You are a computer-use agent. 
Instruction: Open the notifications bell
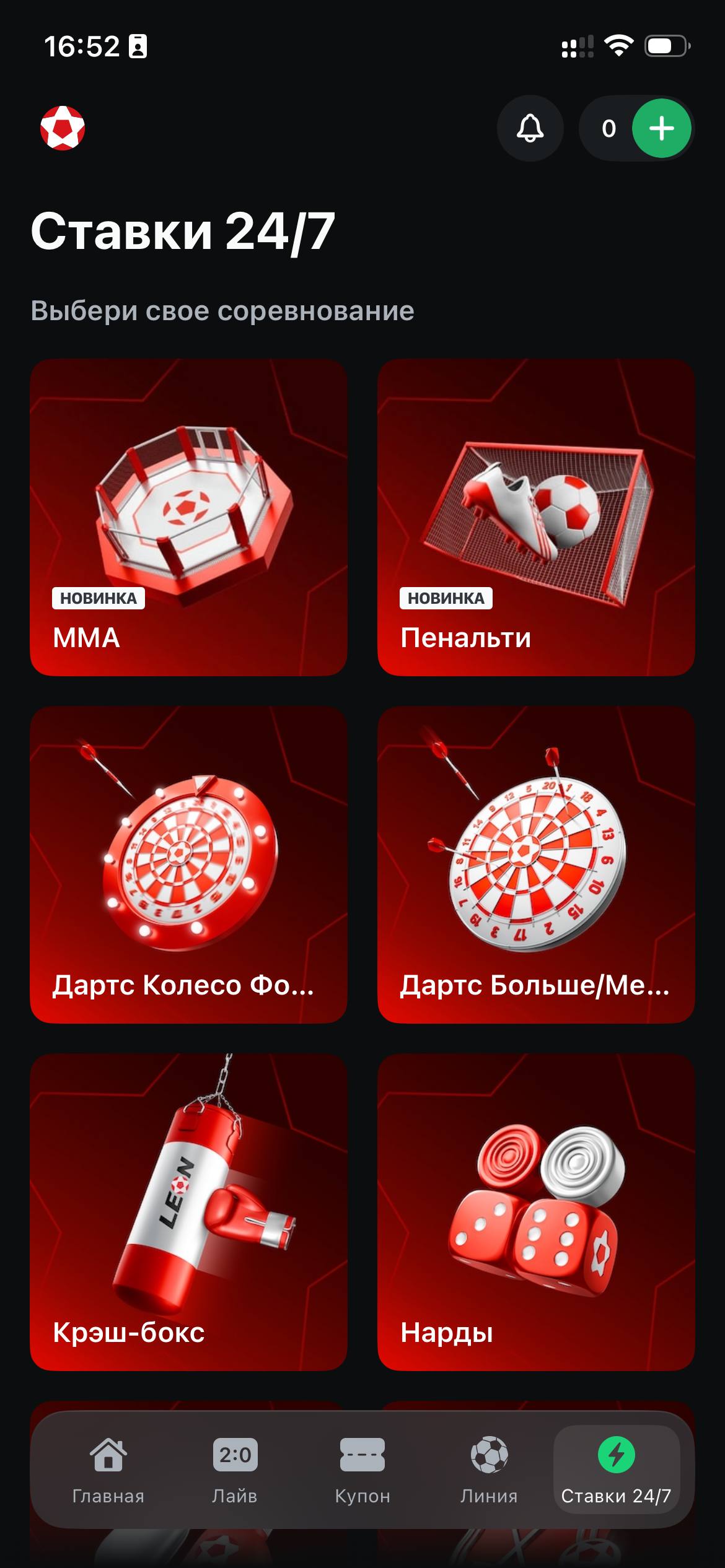[530, 129]
